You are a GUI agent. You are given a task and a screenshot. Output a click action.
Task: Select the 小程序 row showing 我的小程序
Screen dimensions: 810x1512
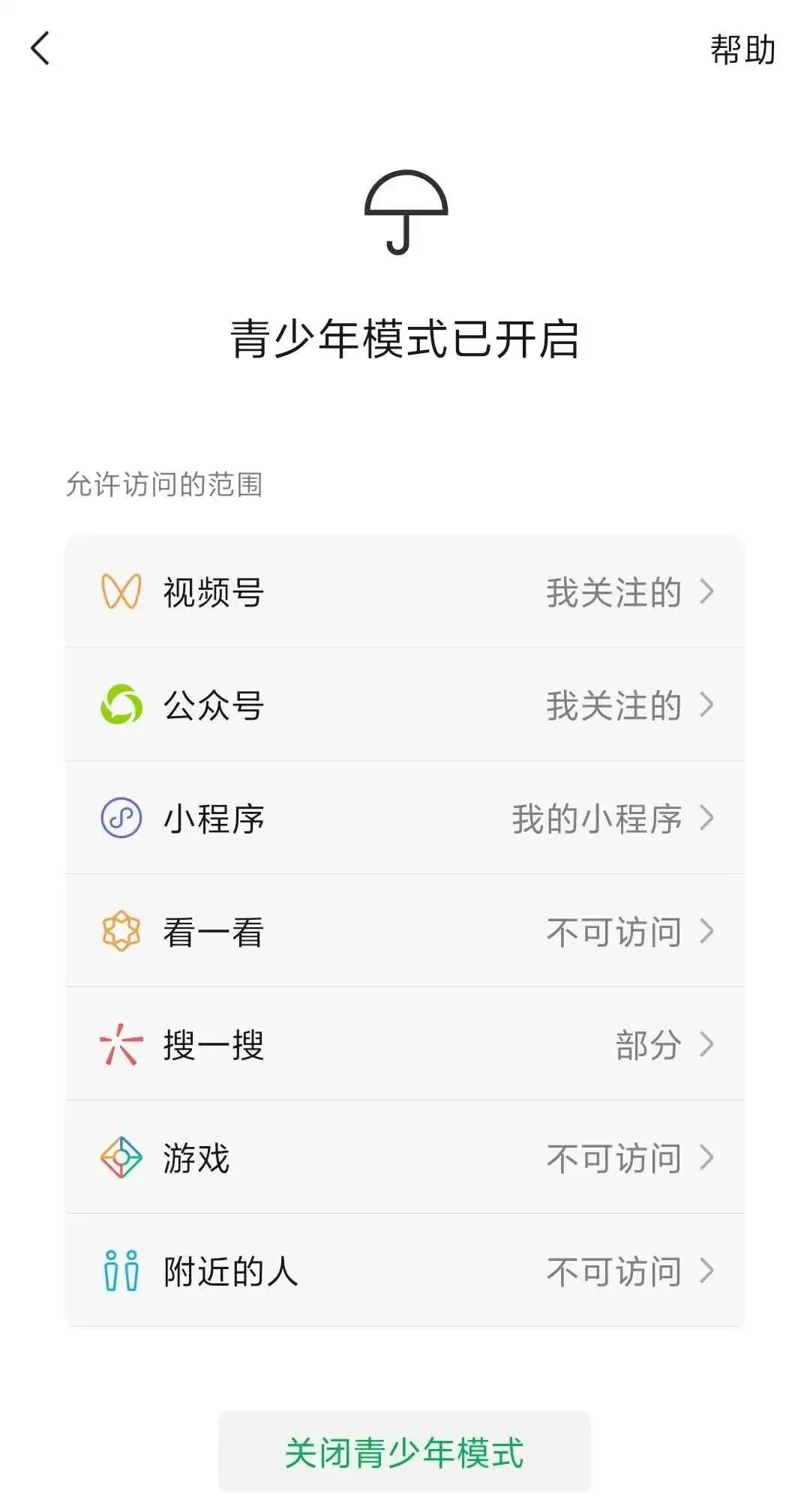click(x=405, y=819)
